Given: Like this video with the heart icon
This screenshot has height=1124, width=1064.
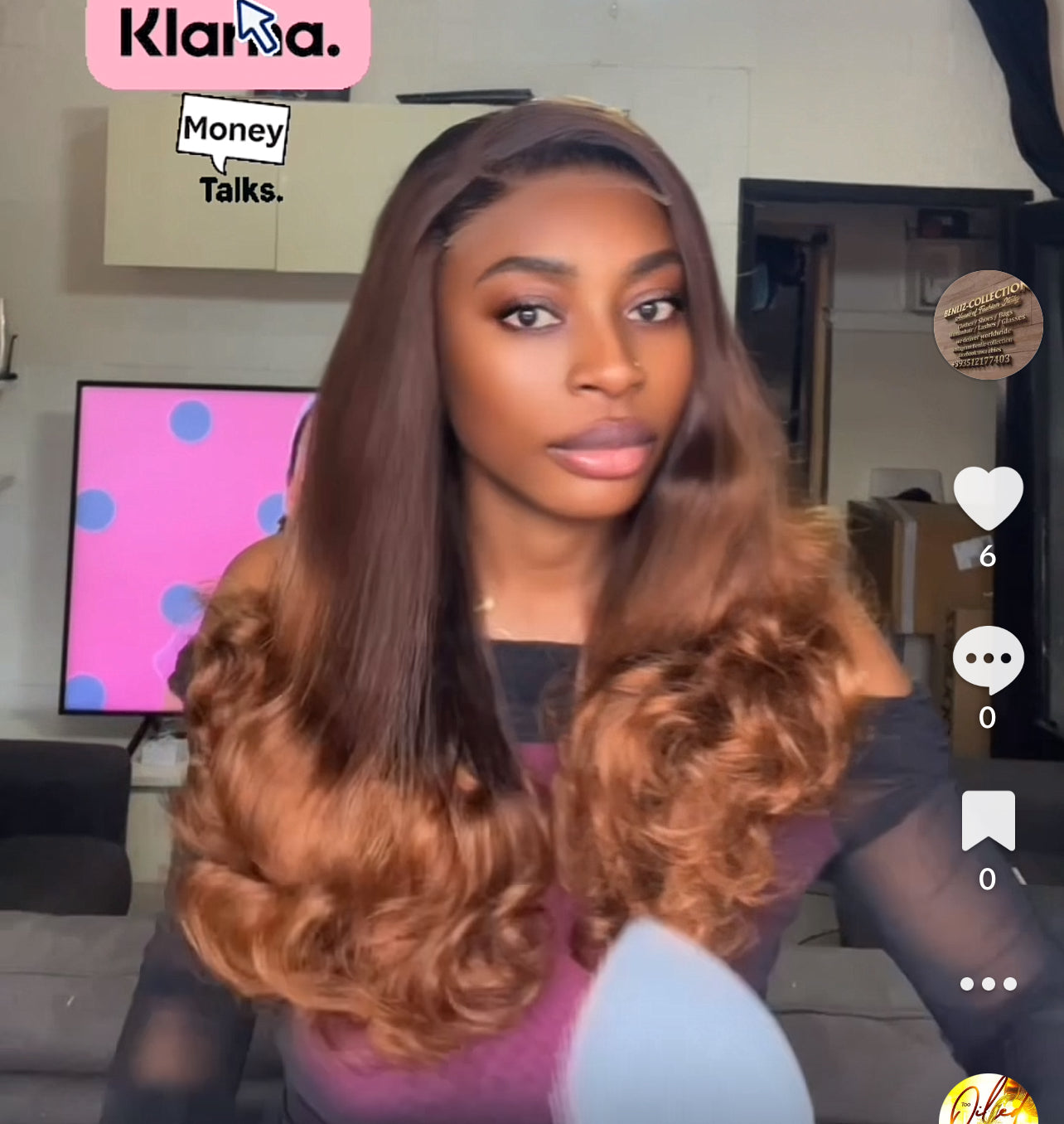Looking at the screenshot, I should click(x=988, y=497).
